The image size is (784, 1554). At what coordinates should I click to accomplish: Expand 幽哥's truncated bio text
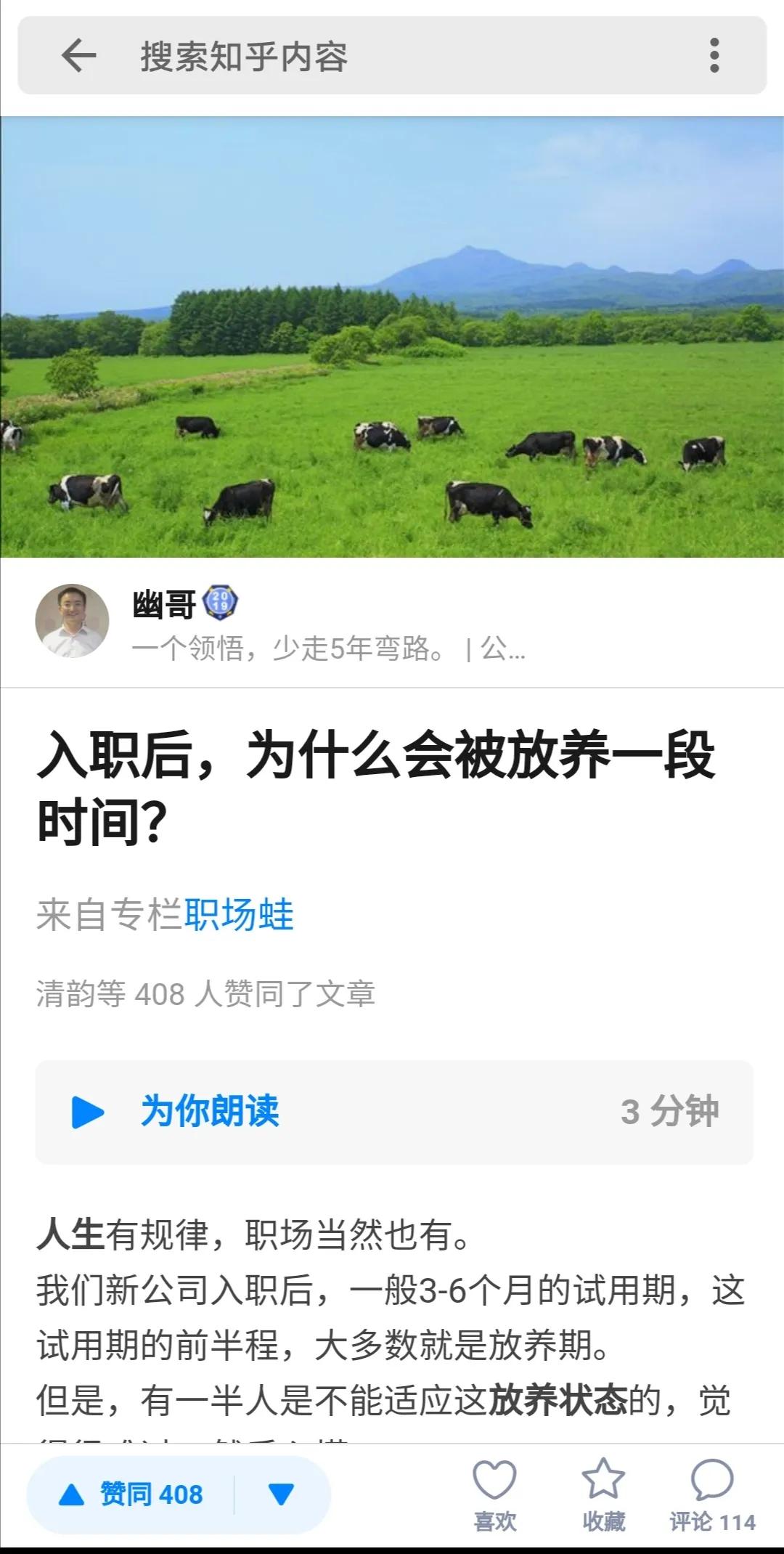[x=327, y=652]
